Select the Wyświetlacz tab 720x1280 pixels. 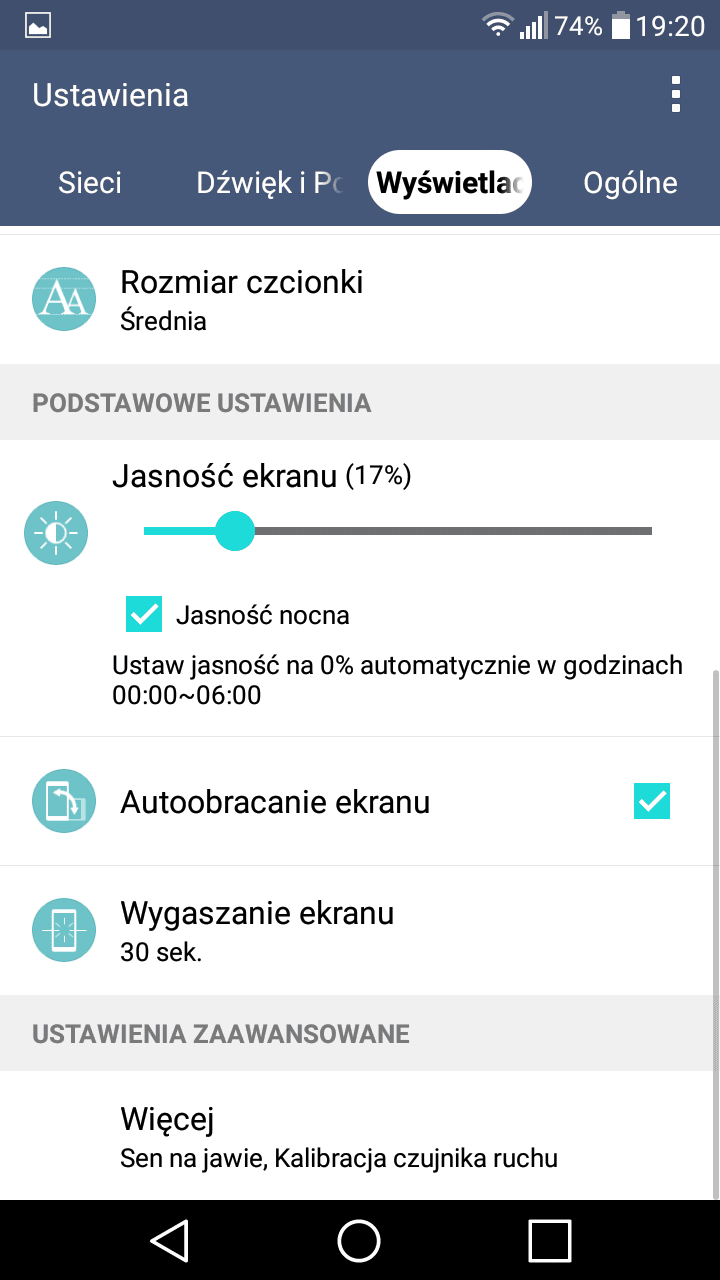pos(450,183)
